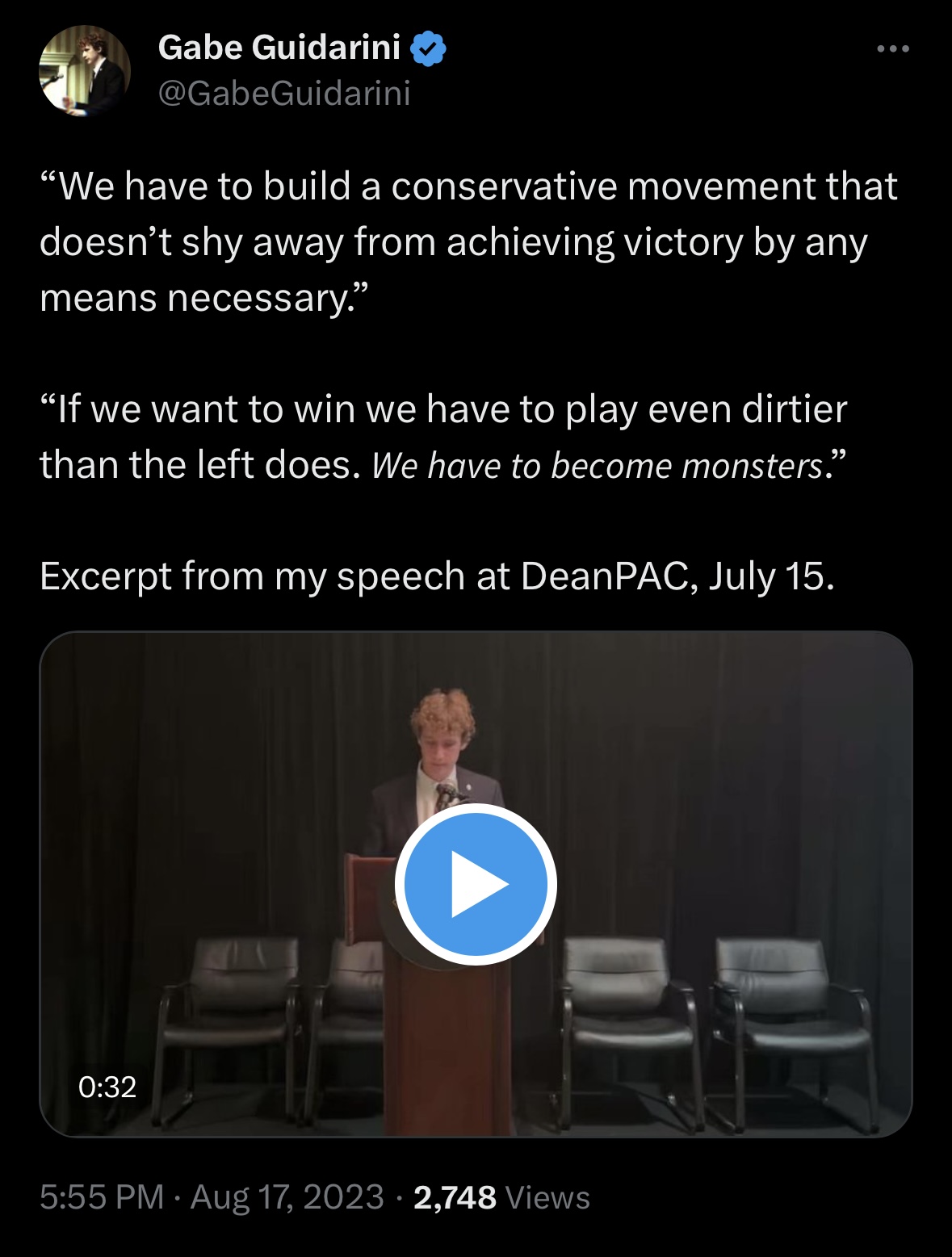Open the tweet's three-dot overflow menu
Viewport: 952px width, 1257px height.
(893, 49)
